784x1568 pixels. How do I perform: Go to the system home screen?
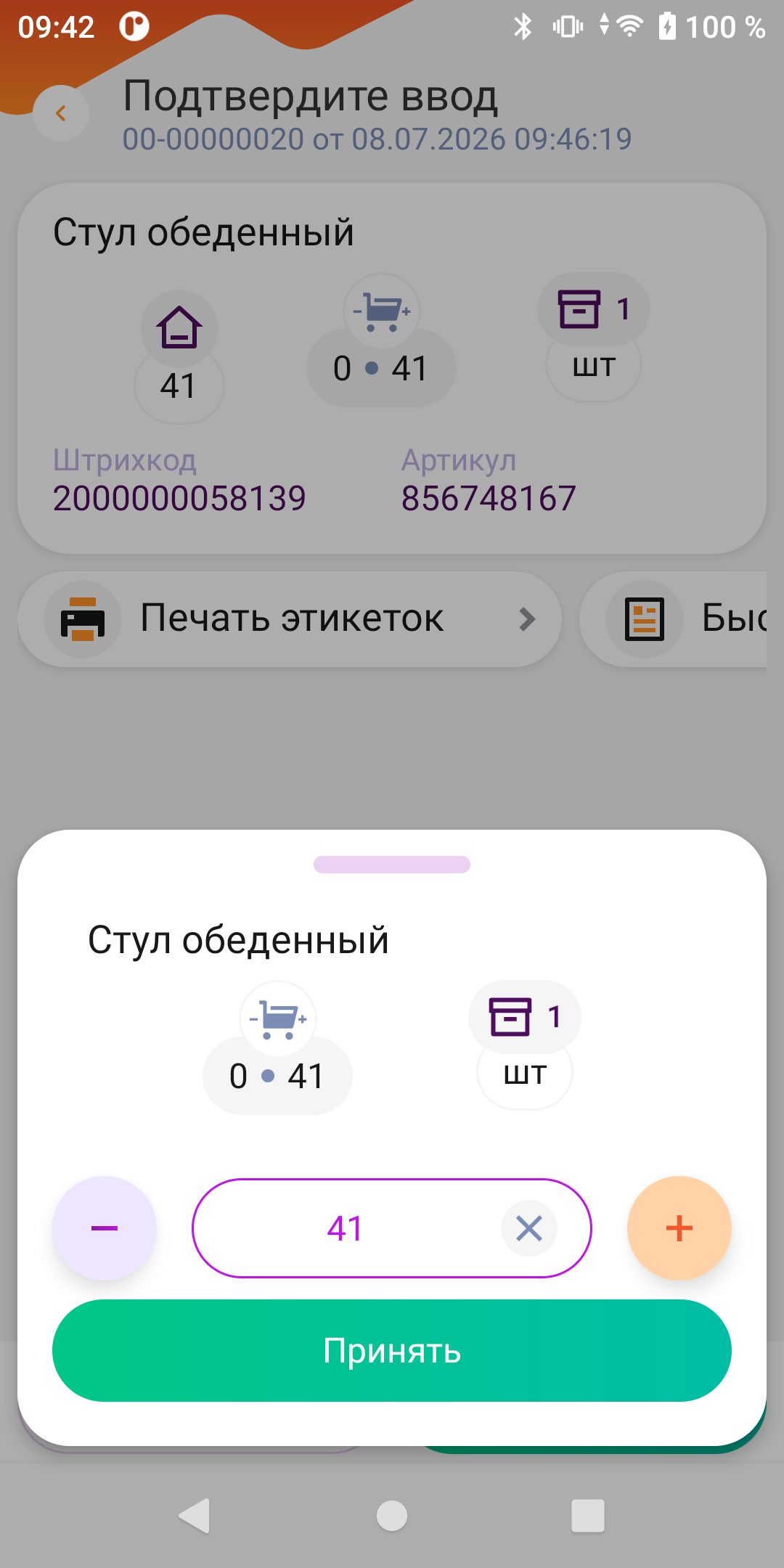tap(392, 1516)
